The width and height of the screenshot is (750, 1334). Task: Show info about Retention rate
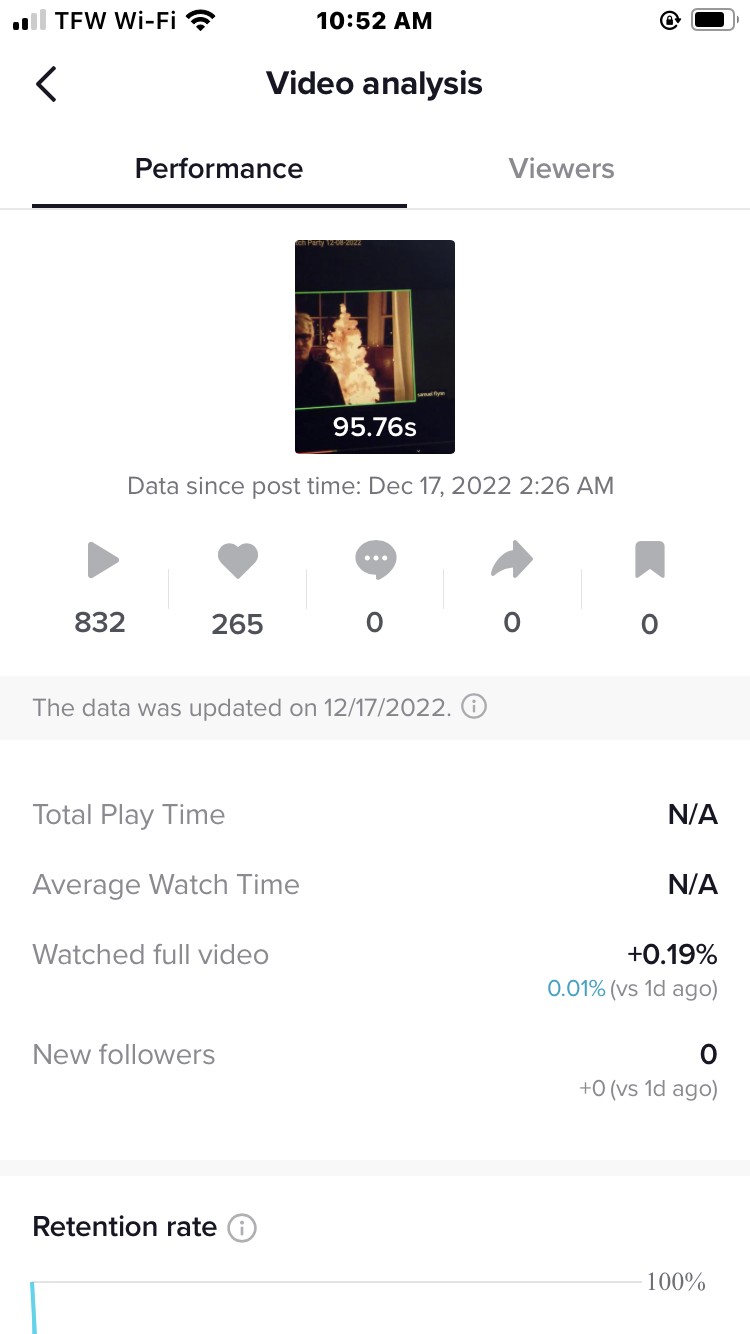pos(242,1227)
